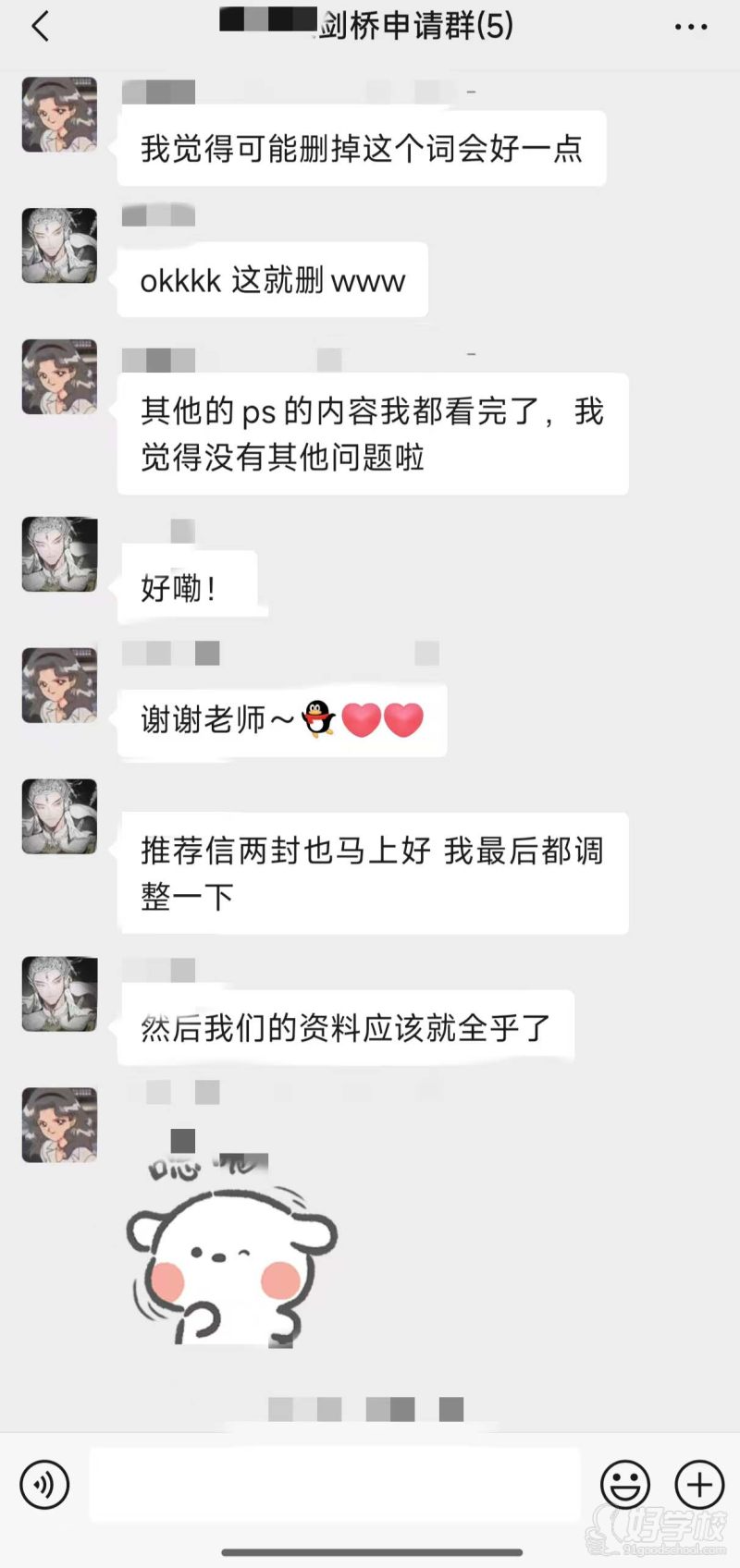Tap the bear sticker in the chat
Image resolution: width=740 pixels, height=1568 pixels.
pos(231,1257)
